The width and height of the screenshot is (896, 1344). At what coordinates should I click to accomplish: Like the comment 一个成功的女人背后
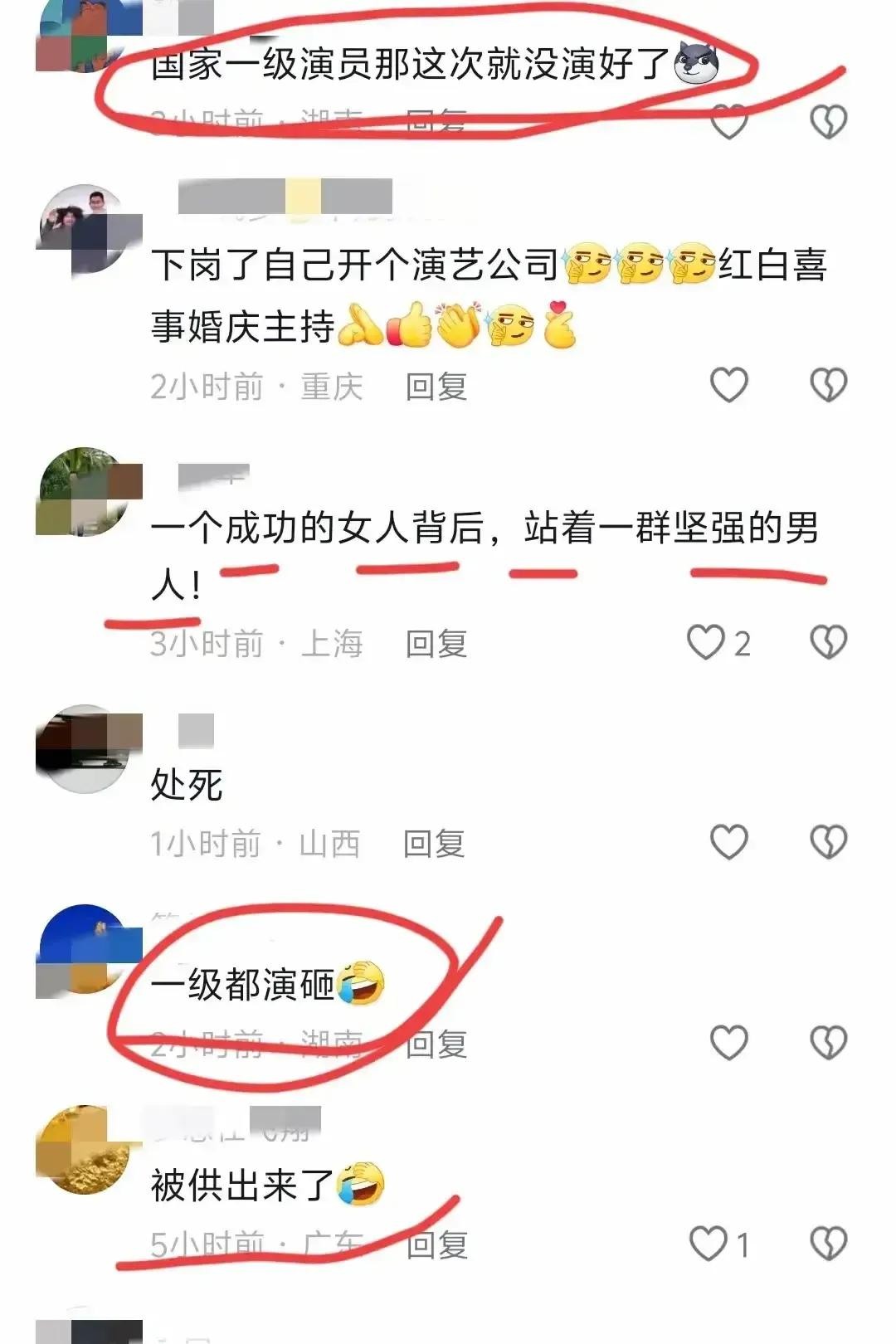[707, 643]
